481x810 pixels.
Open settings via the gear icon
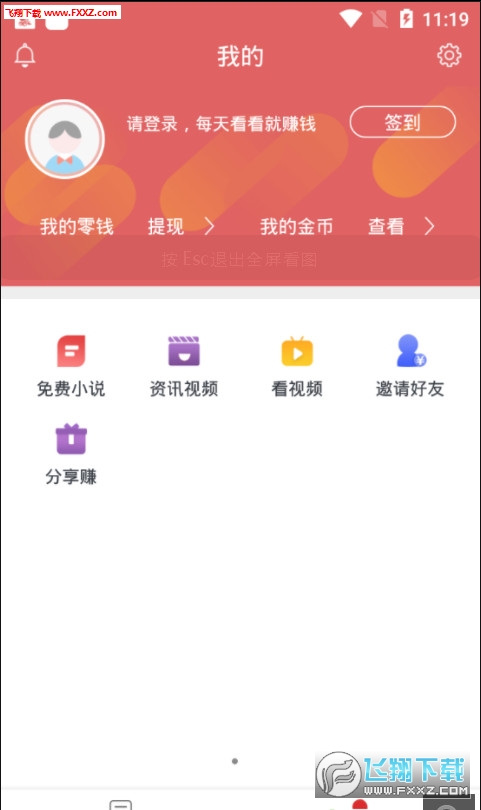click(x=449, y=55)
